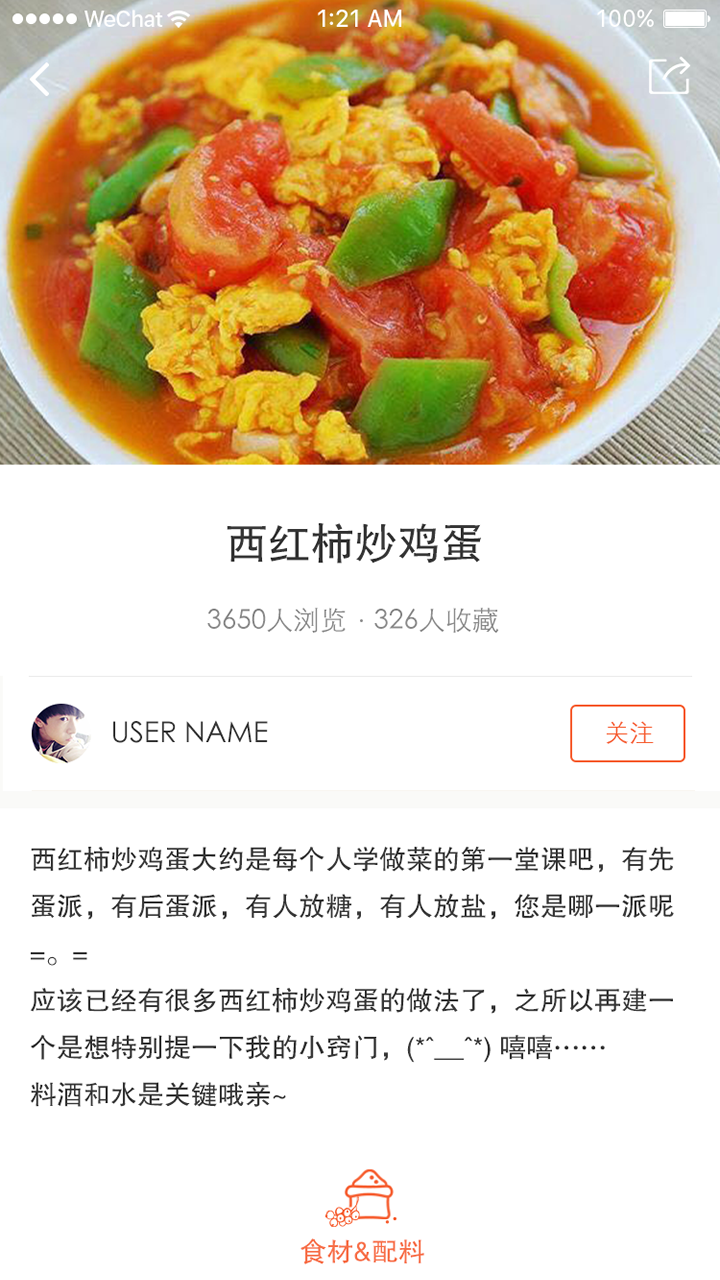Go back using the top-left arrow
Image resolution: width=720 pixels, height=1280 pixels.
coord(40,78)
